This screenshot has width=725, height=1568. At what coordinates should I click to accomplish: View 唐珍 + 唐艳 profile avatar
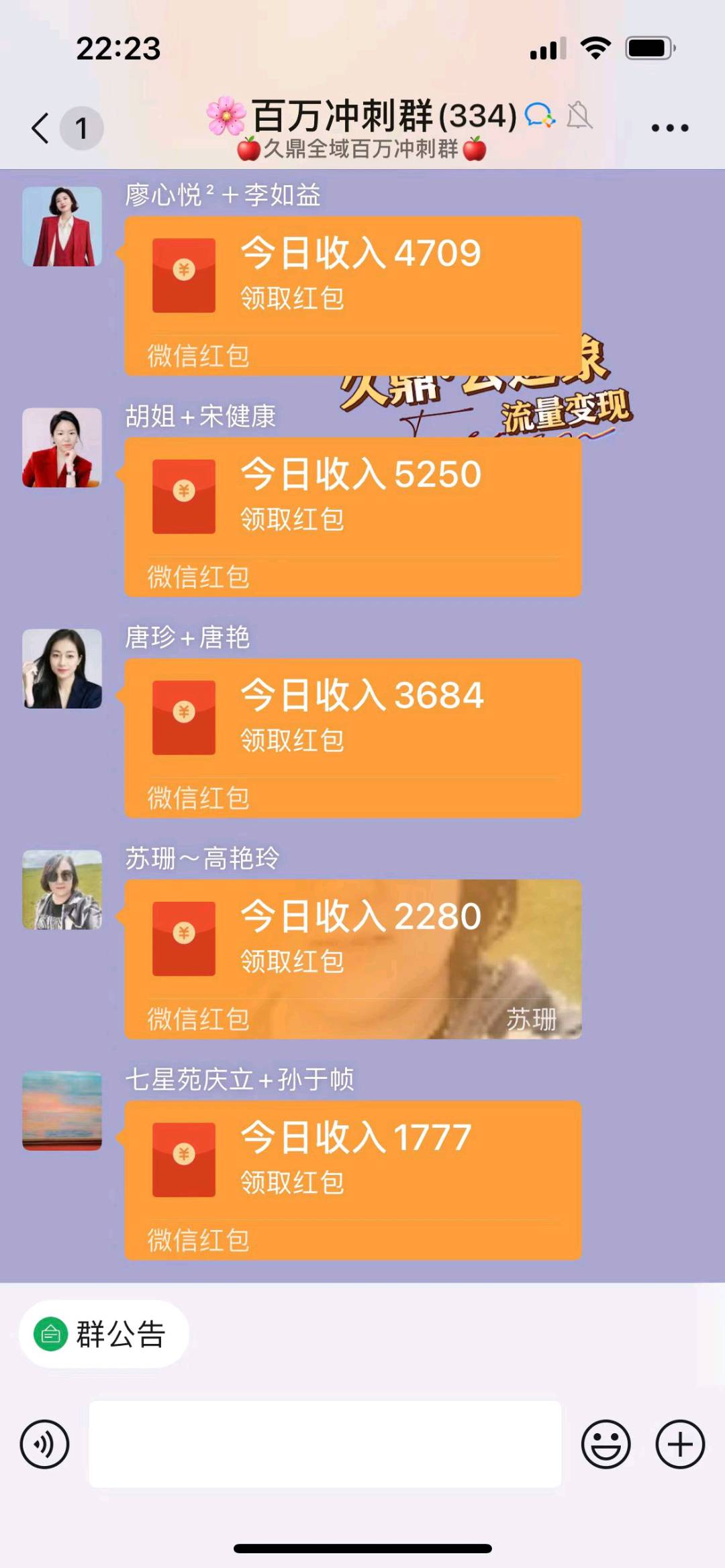point(62,669)
